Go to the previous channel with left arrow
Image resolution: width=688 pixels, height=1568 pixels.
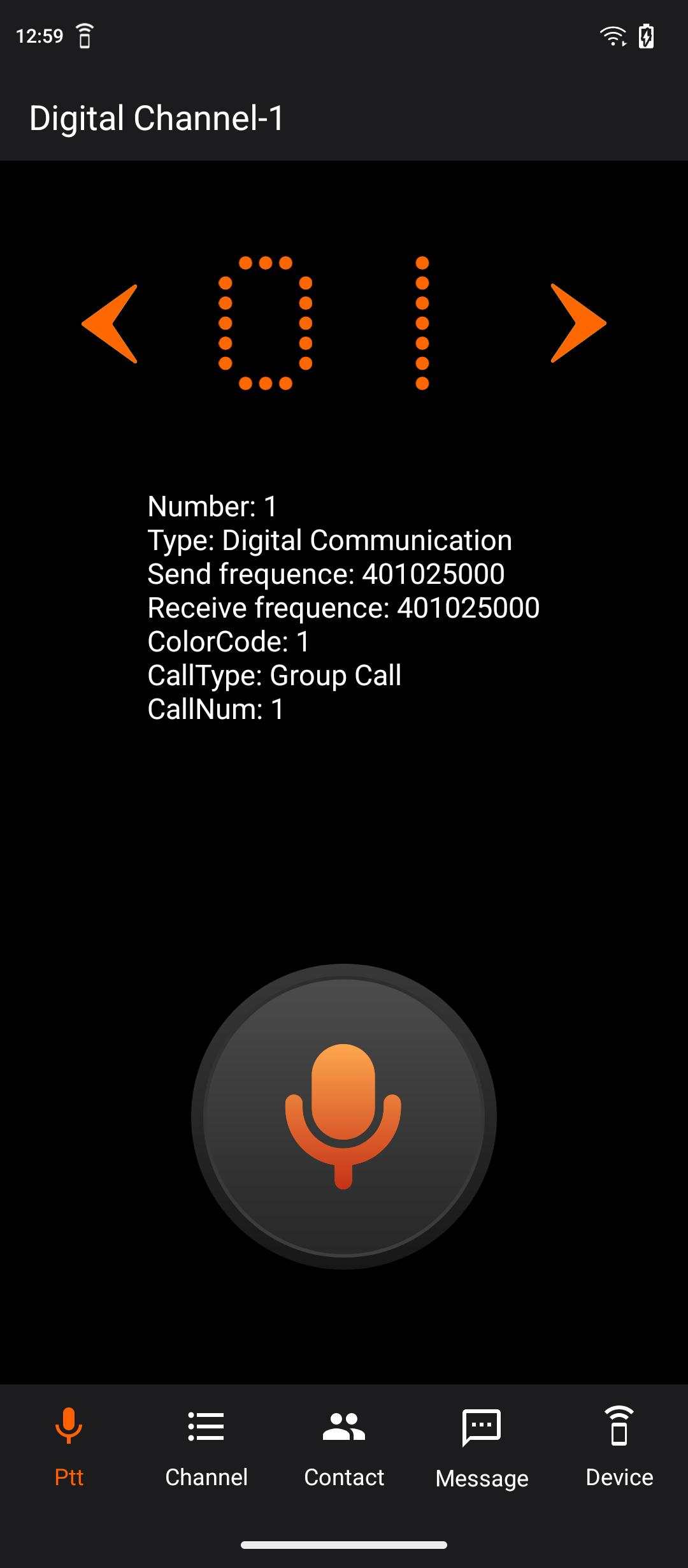[x=110, y=324]
